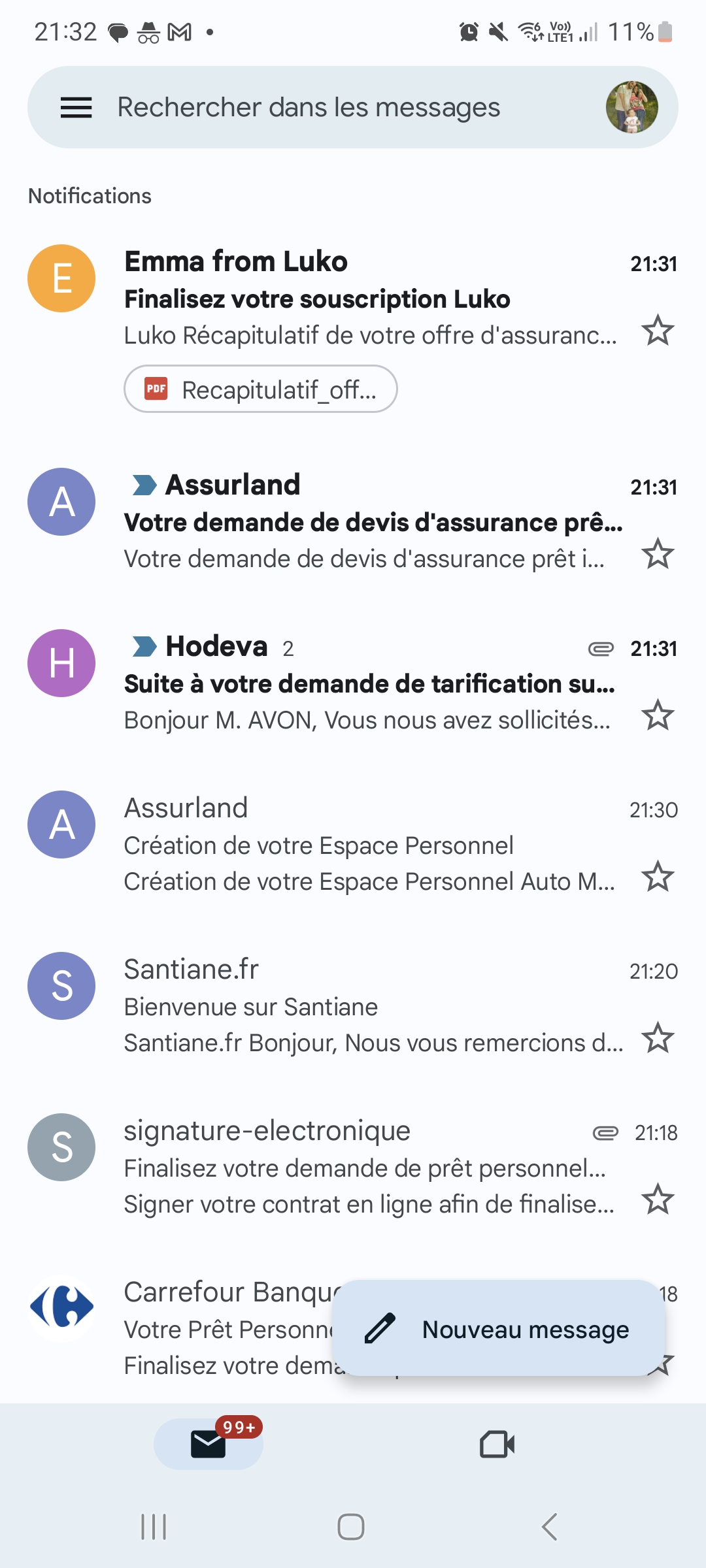Compose with the Nouveau message button
706x1568 pixels.
tap(498, 1329)
